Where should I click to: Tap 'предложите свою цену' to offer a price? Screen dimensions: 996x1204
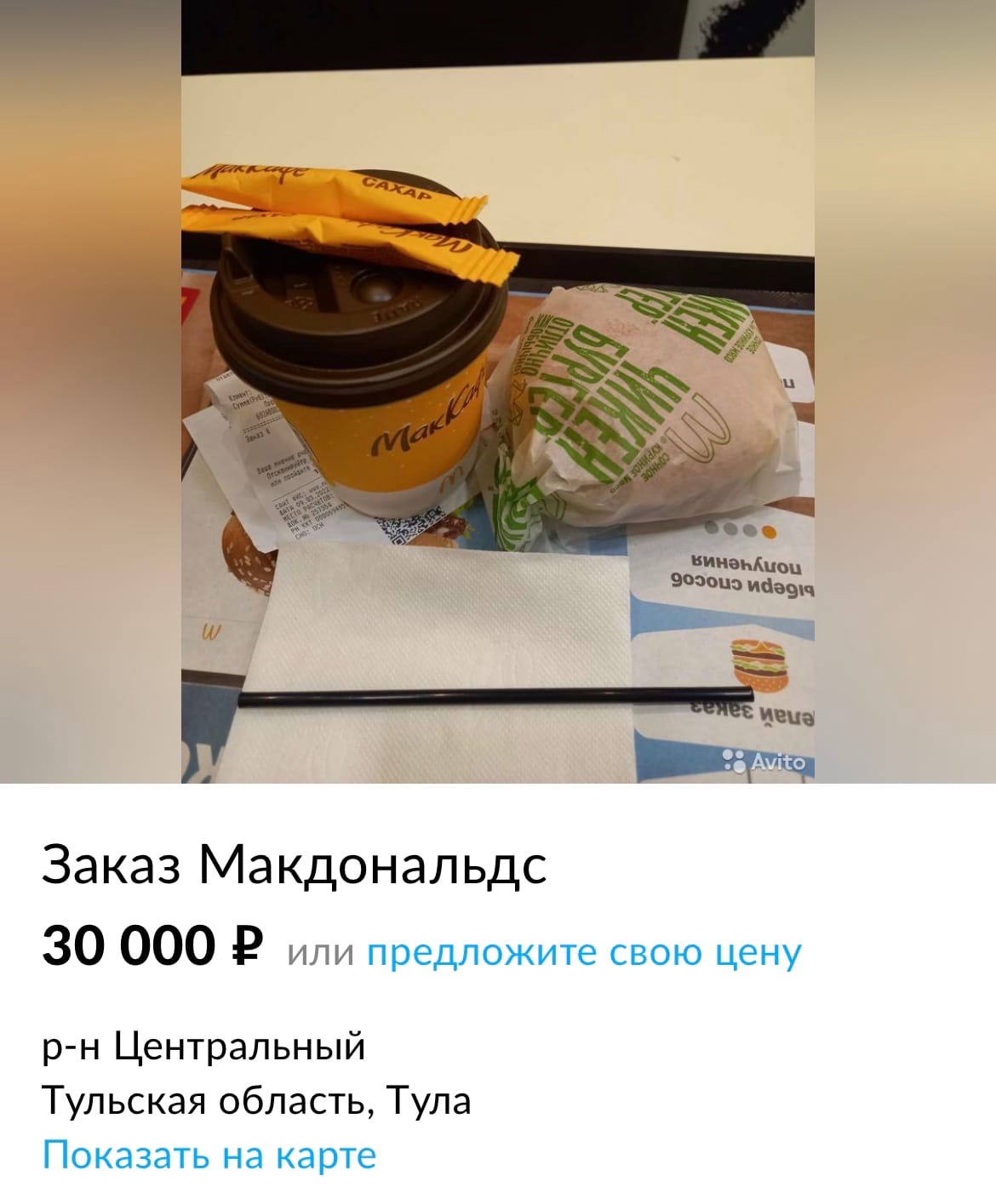tap(584, 952)
